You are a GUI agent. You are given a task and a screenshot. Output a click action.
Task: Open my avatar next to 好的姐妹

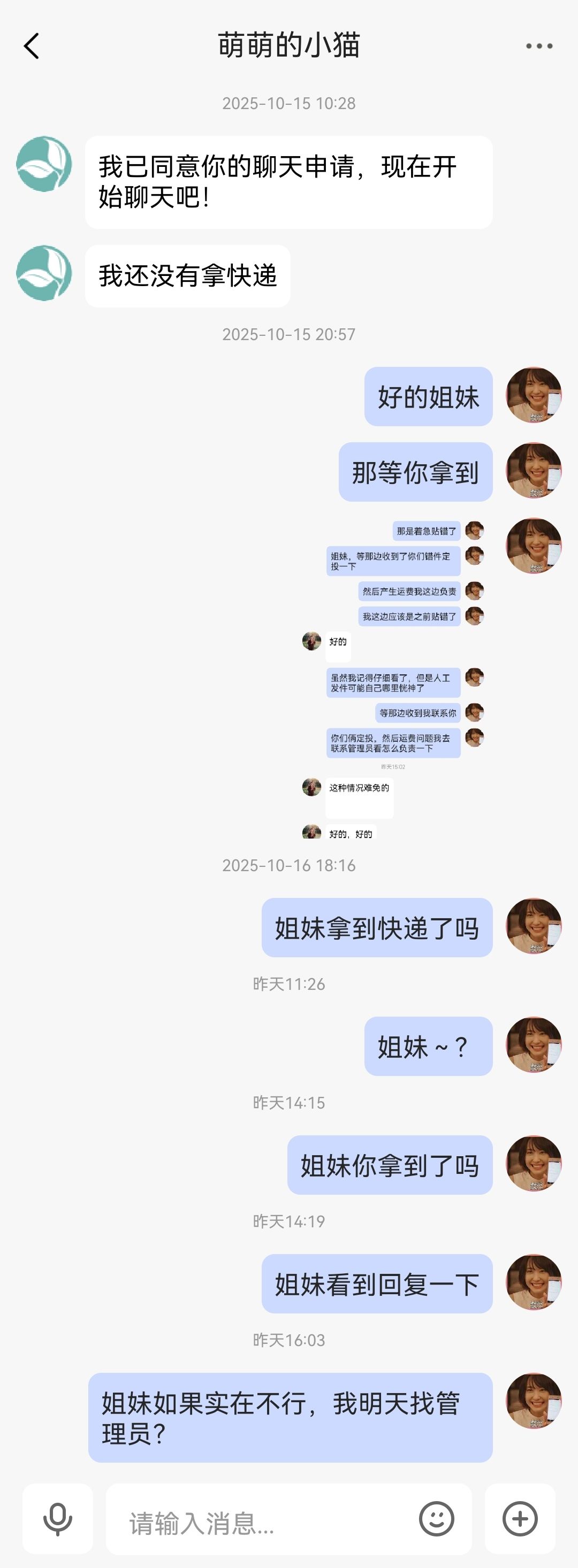534,395
